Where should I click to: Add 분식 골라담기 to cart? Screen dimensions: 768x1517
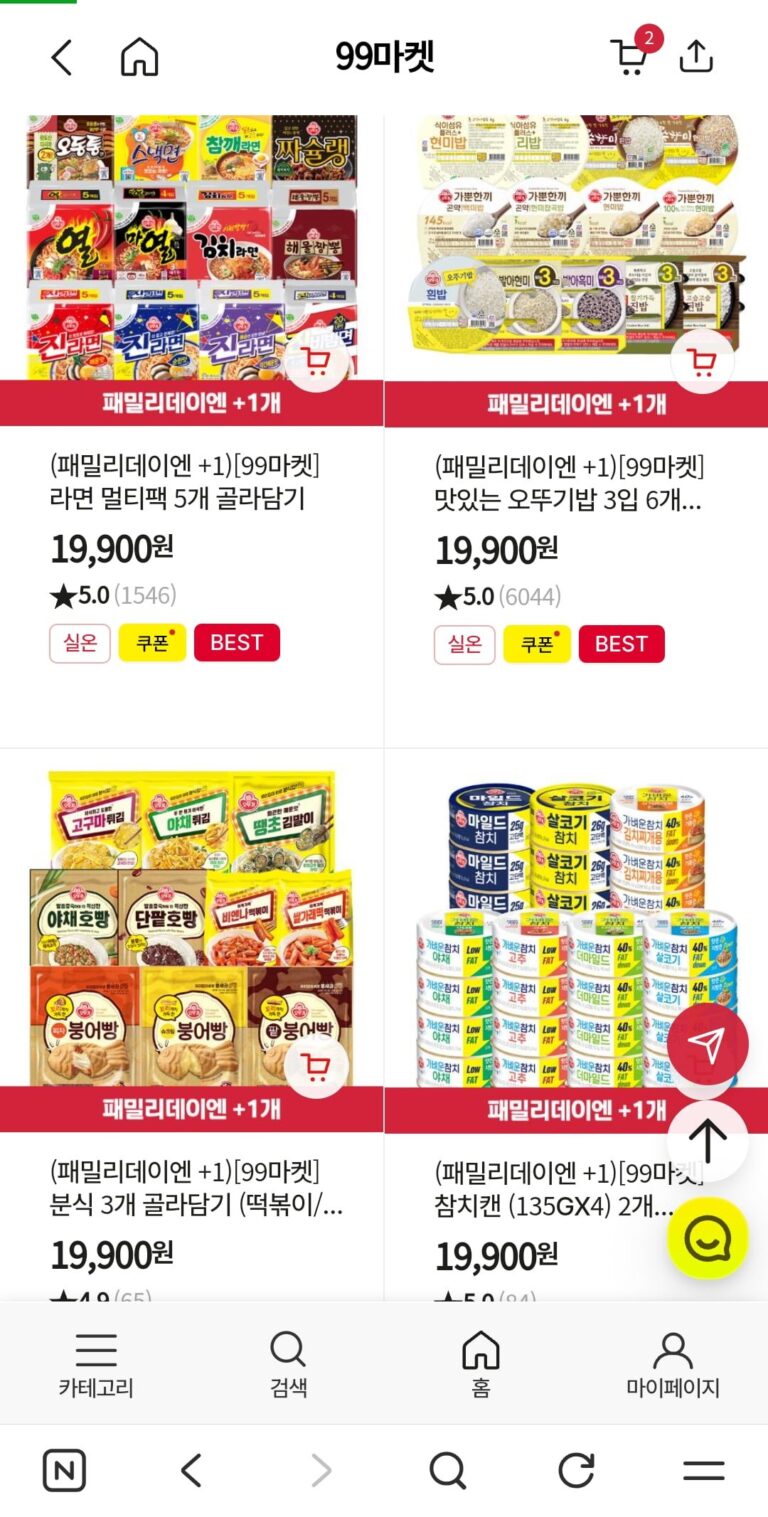pos(317,1067)
